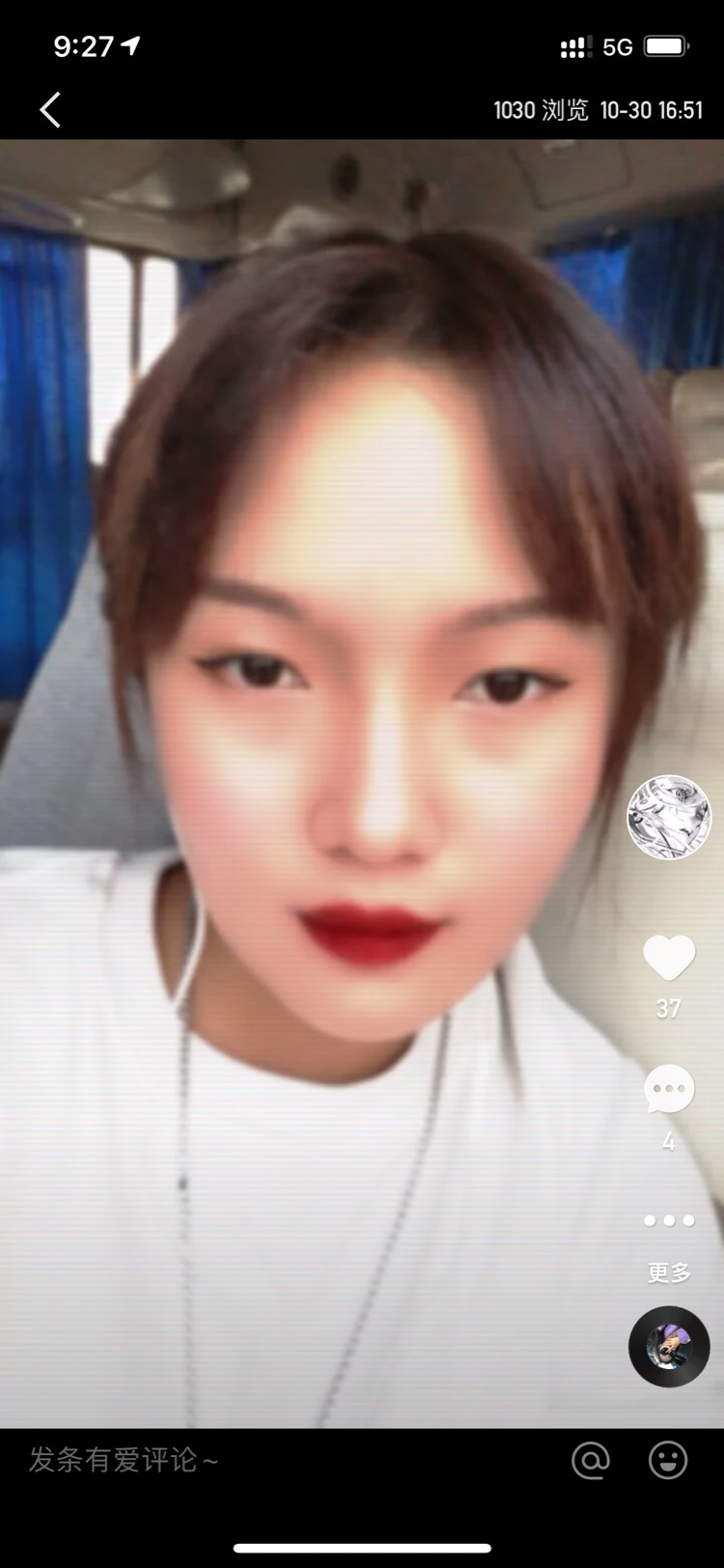Open the 更多 options menu

click(x=669, y=1246)
